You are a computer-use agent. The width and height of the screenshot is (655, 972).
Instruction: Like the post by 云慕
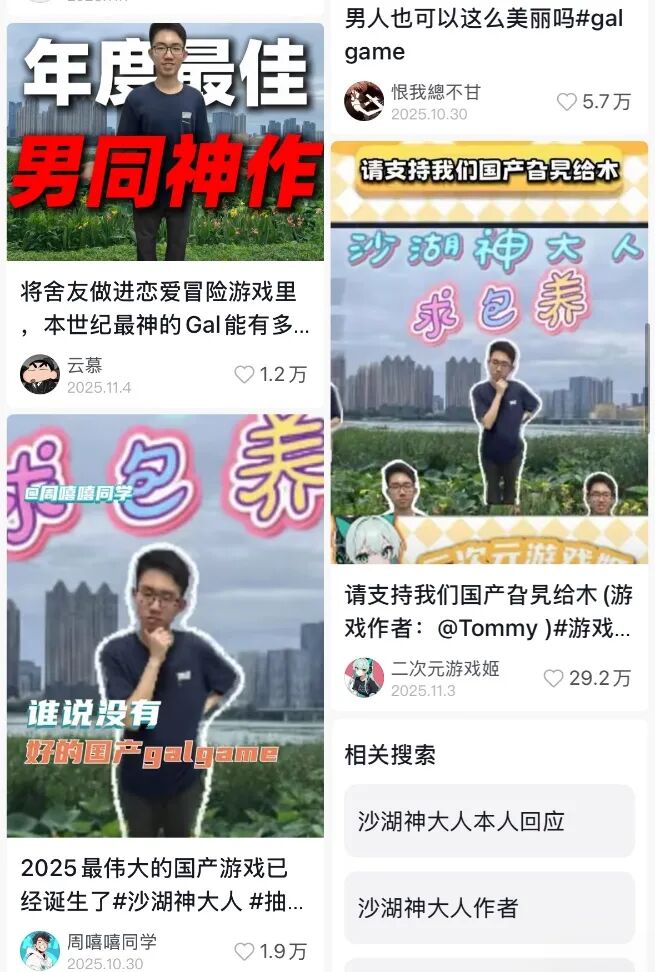[x=245, y=375]
